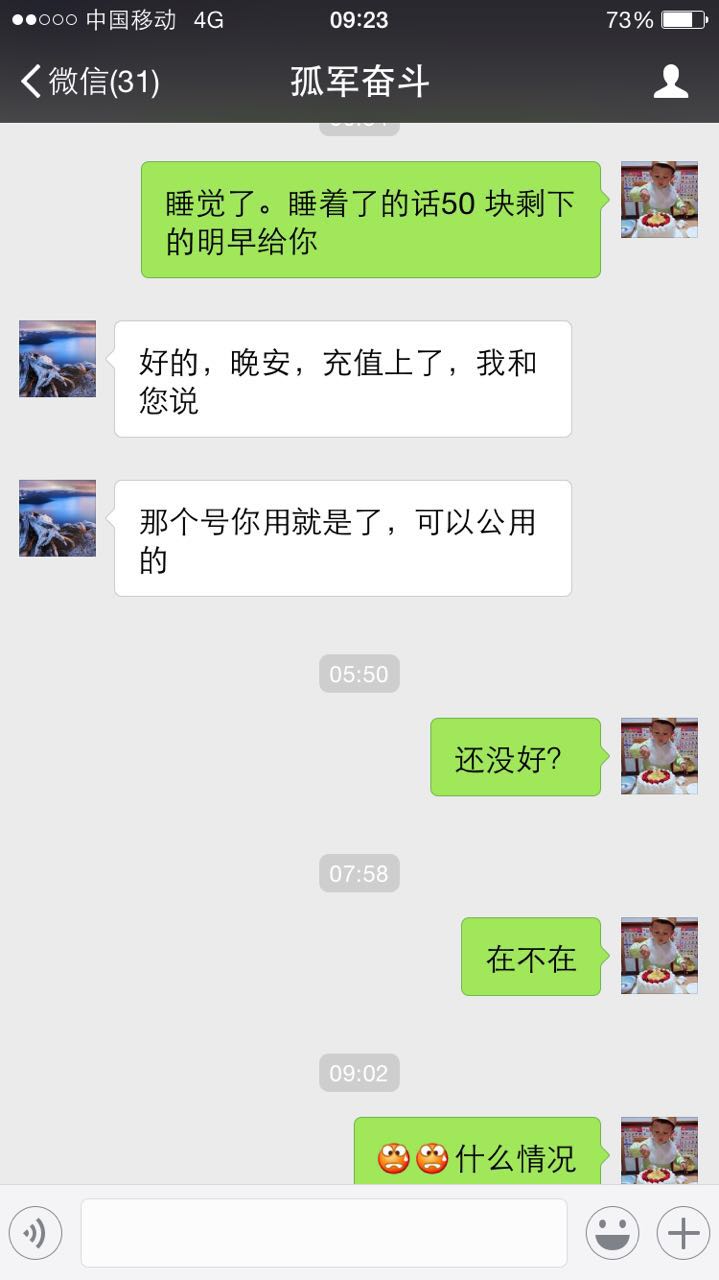Switch to voice message input

tap(35, 1234)
